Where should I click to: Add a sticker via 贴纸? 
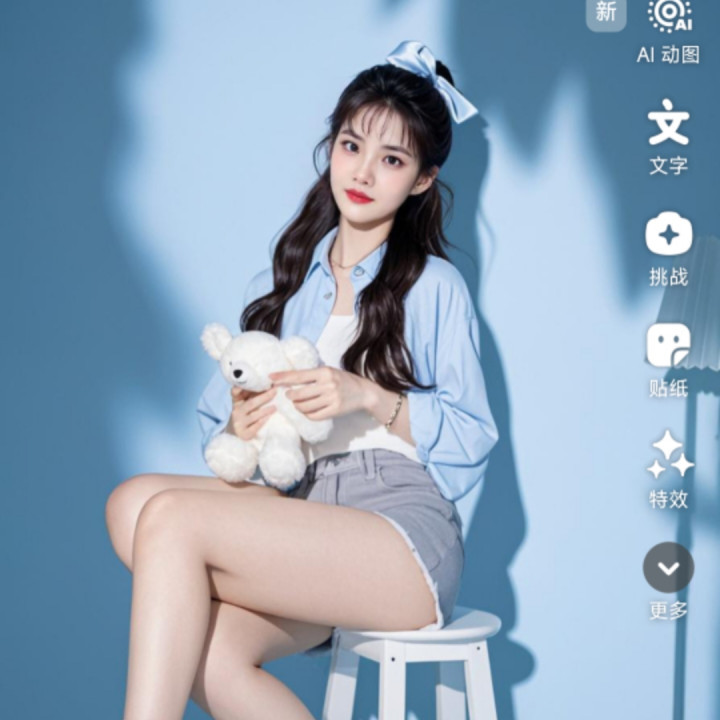[x=668, y=346]
